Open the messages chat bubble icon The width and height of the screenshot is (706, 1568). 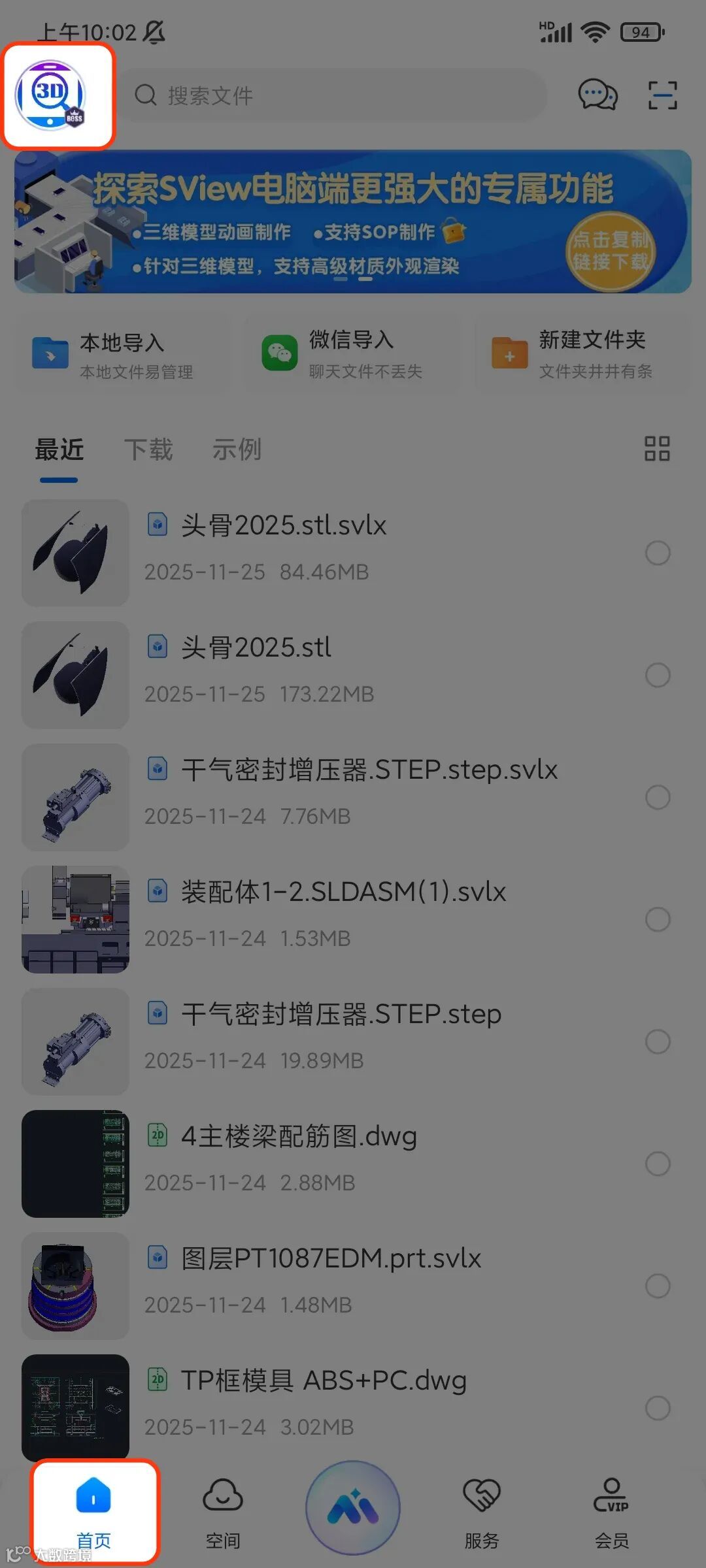(597, 95)
